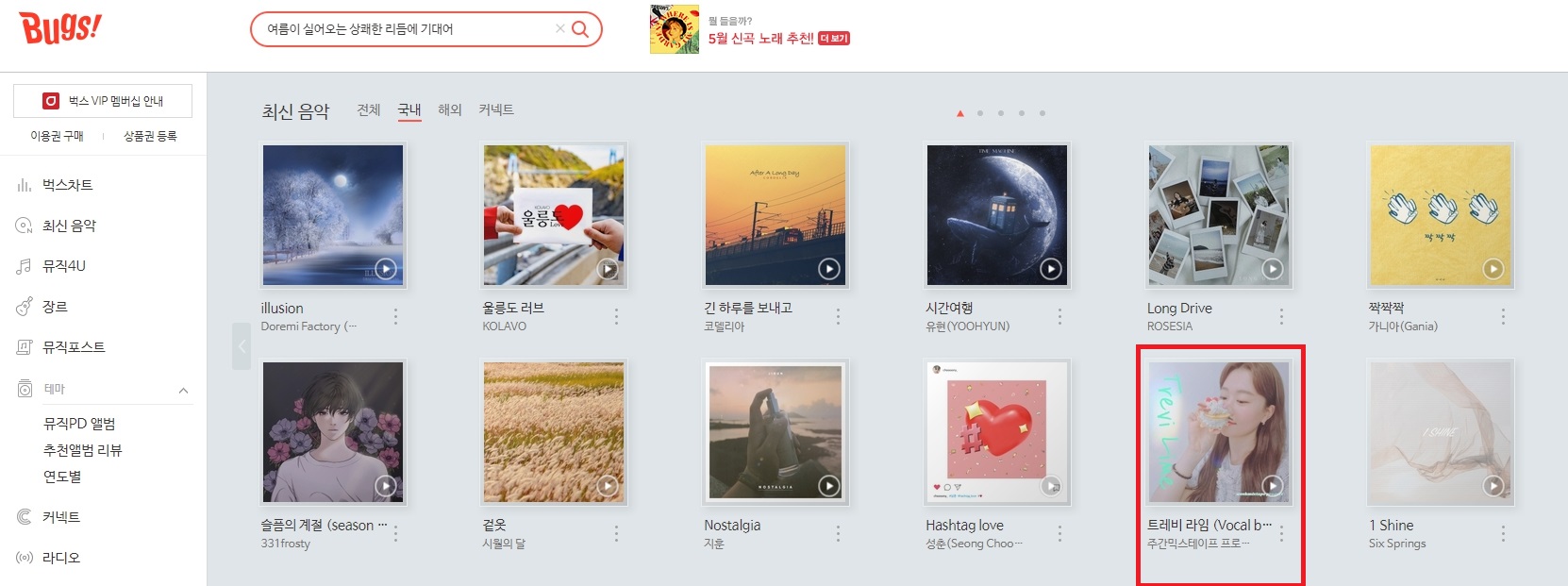The height and width of the screenshot is (586, 1568).
Task: Open more options for Long Drive
Action: pos(1281,317)
